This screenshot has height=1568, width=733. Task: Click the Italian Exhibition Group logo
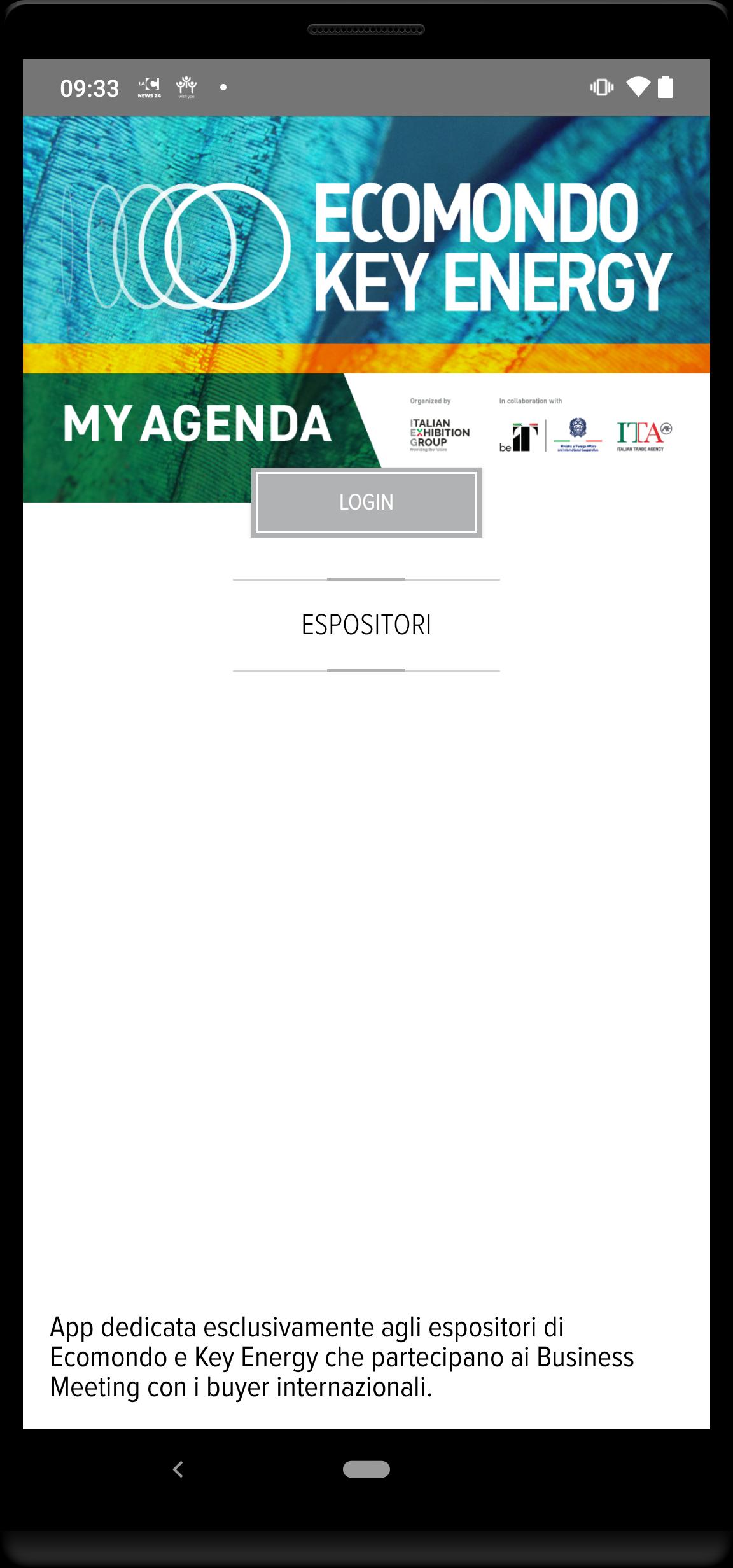click(x=439, y=433)
